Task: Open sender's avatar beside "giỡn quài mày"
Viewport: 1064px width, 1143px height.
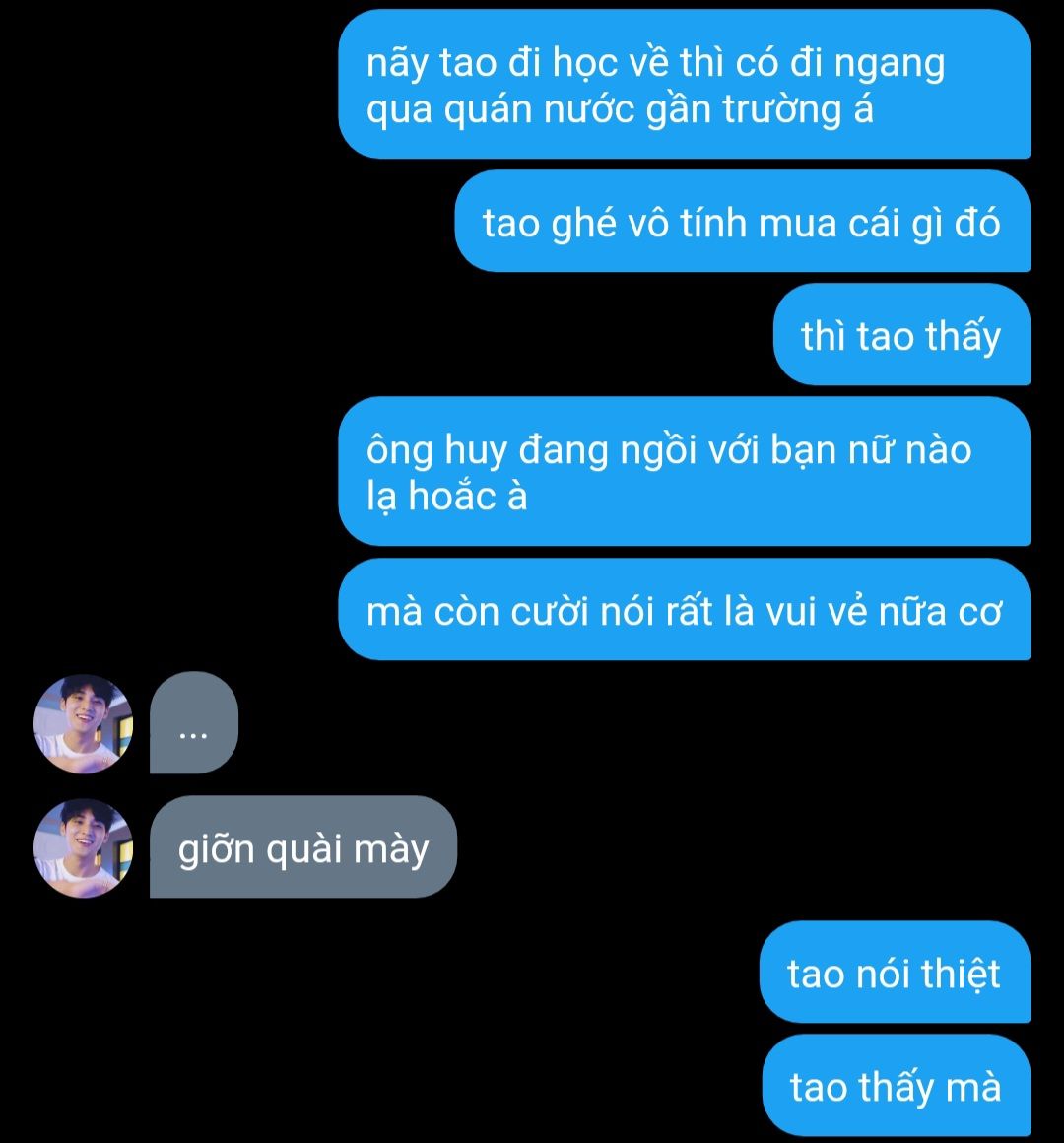Action: (x=83, y=847)
